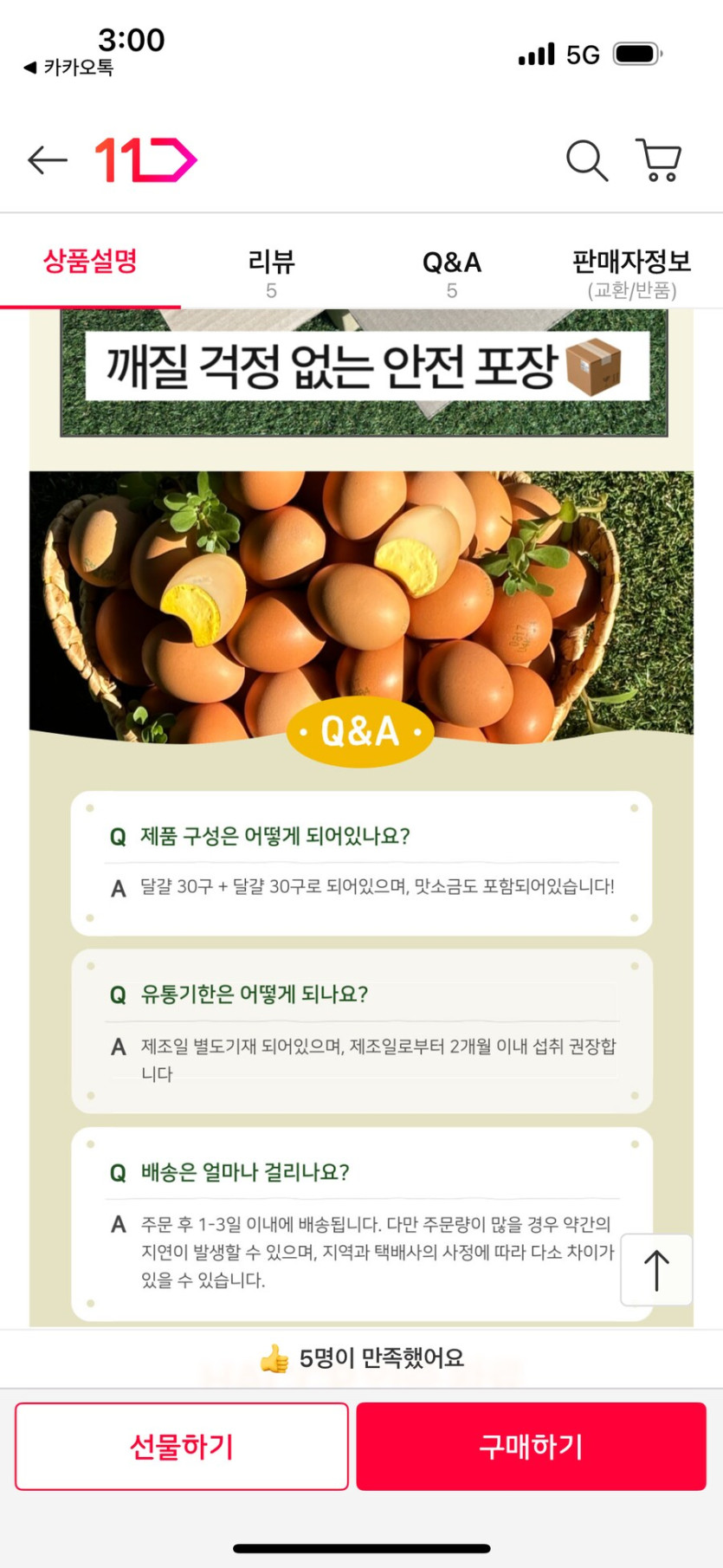Tap the yellow Q&A badge on the image
This screenshot has width=723, height=1568.
click(361, 732)
